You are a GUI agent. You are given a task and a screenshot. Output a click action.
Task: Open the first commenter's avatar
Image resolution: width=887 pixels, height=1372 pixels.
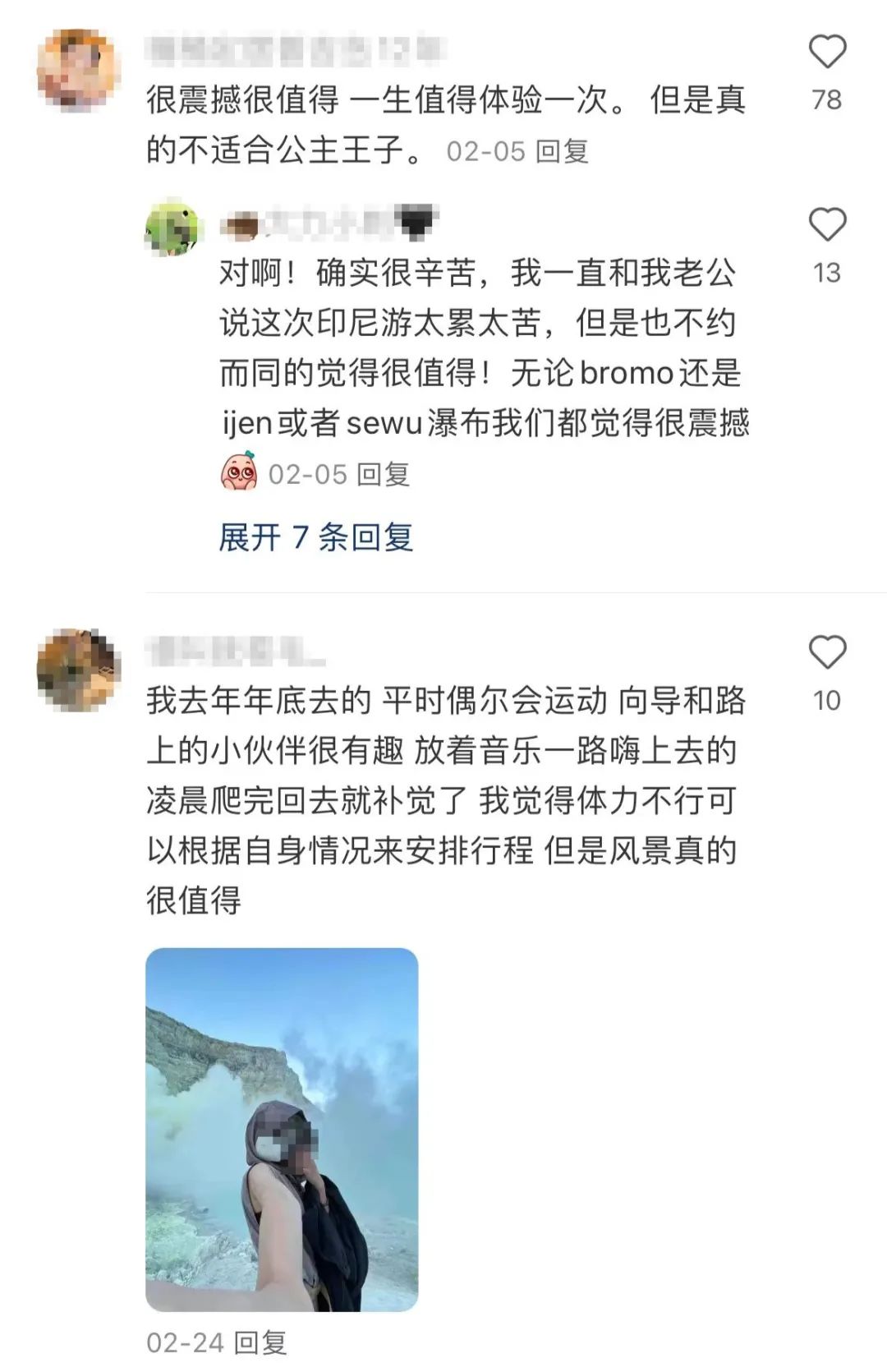tap(79, 70)
